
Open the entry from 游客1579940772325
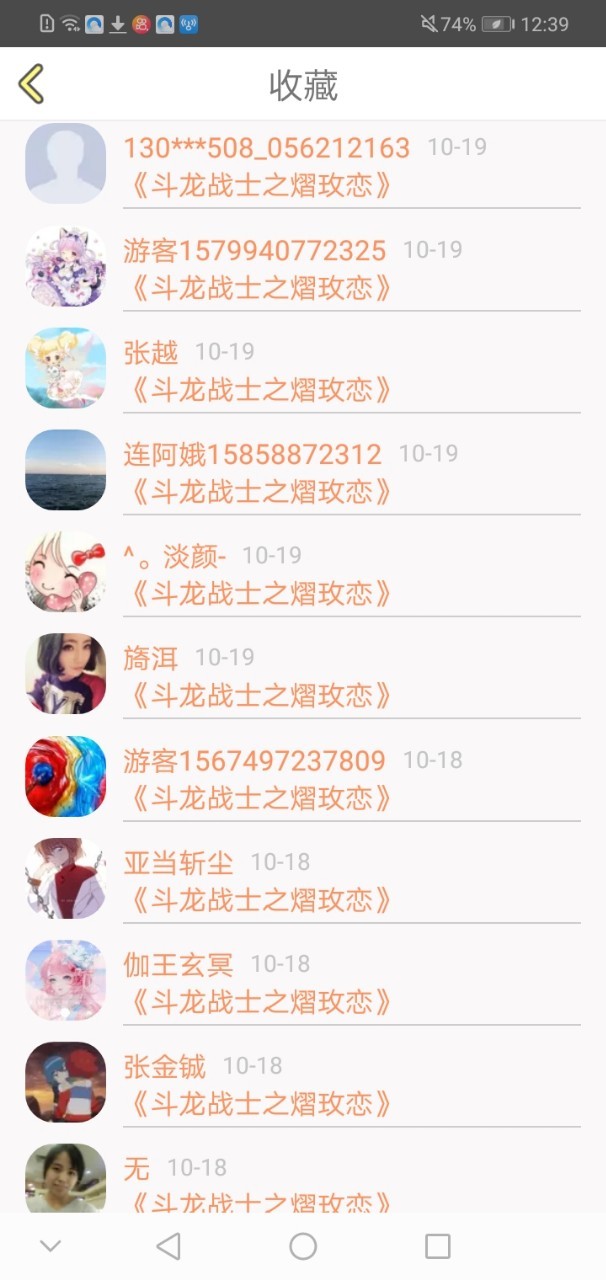303,267
